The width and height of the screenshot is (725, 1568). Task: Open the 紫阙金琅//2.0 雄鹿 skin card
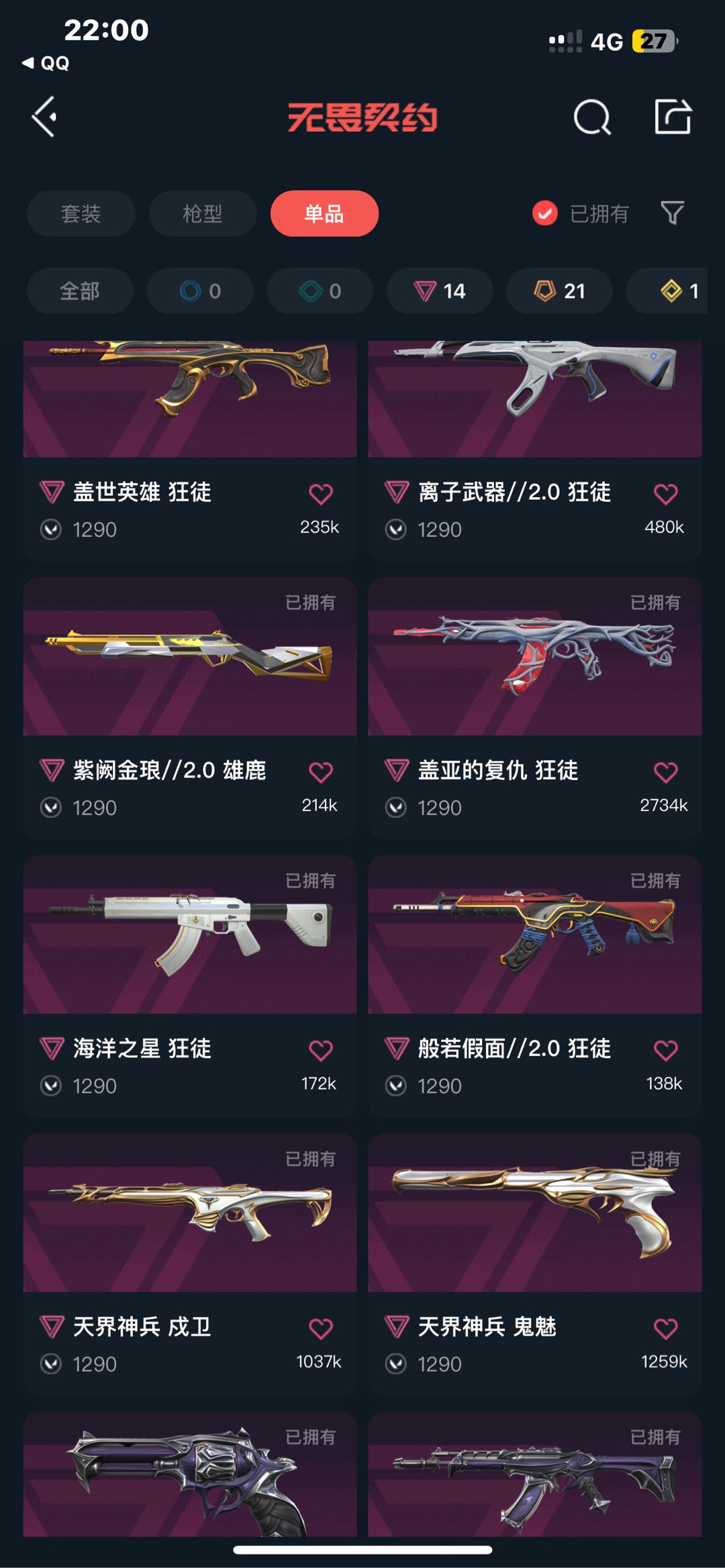coord(190,708)
